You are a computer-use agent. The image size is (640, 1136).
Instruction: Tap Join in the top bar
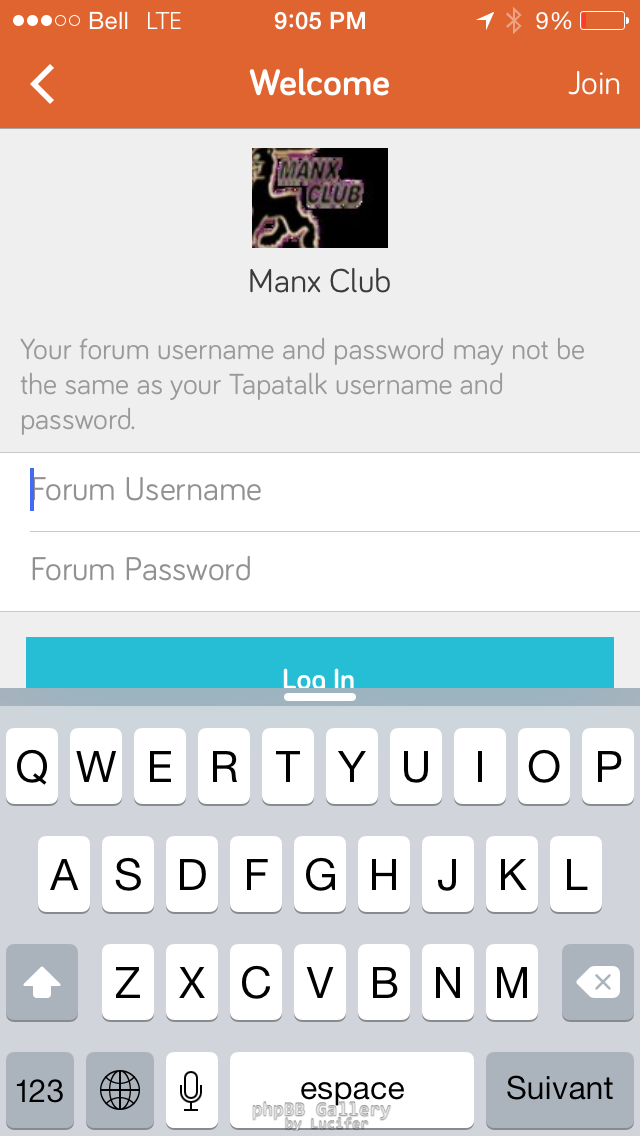[593, 84]
